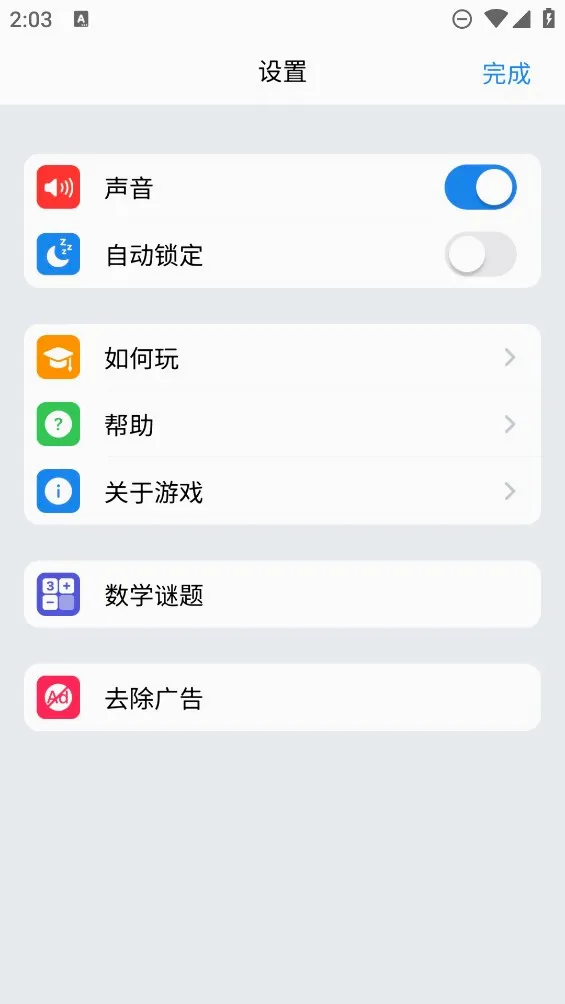Enable the 自动锁定 auto-lock switch
This screenshot has height=1004, width=565.
[x=480, y=254]
